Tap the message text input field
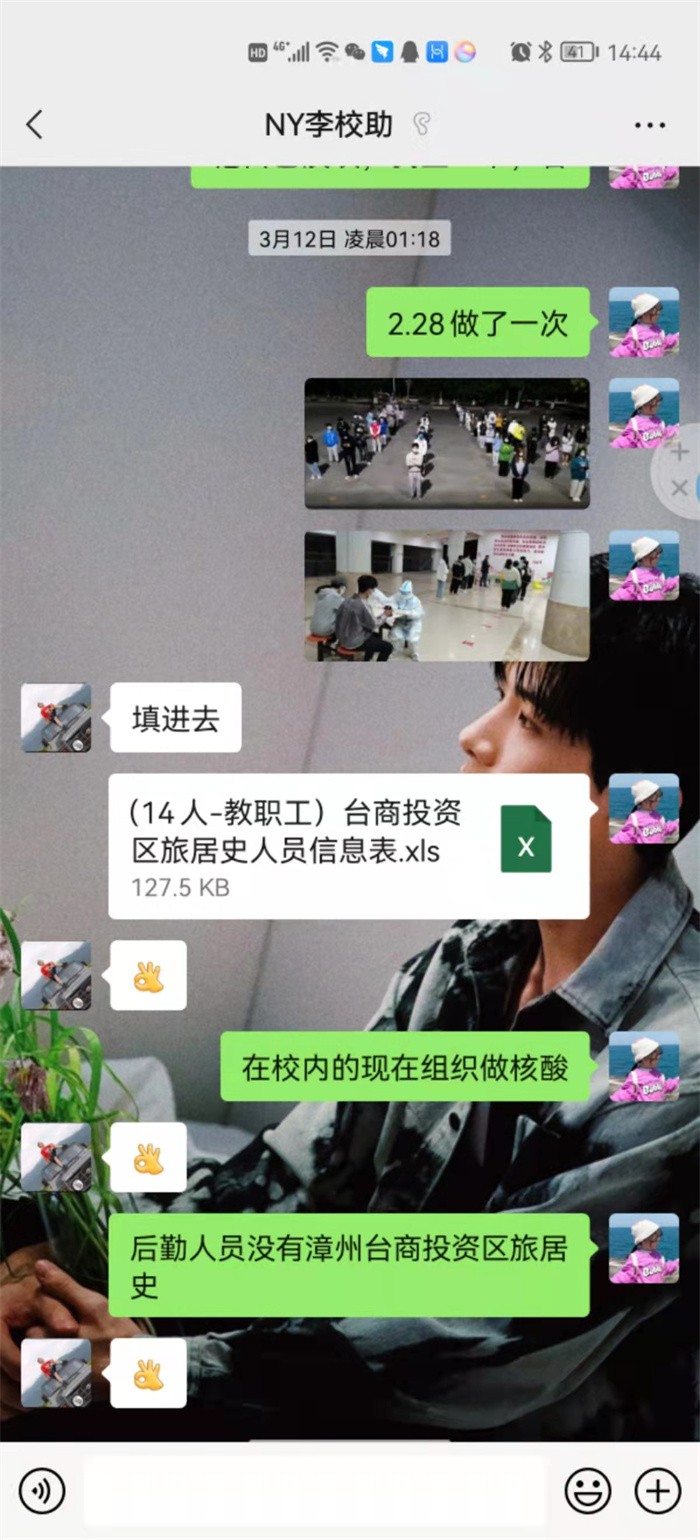 coord(315,1491)
